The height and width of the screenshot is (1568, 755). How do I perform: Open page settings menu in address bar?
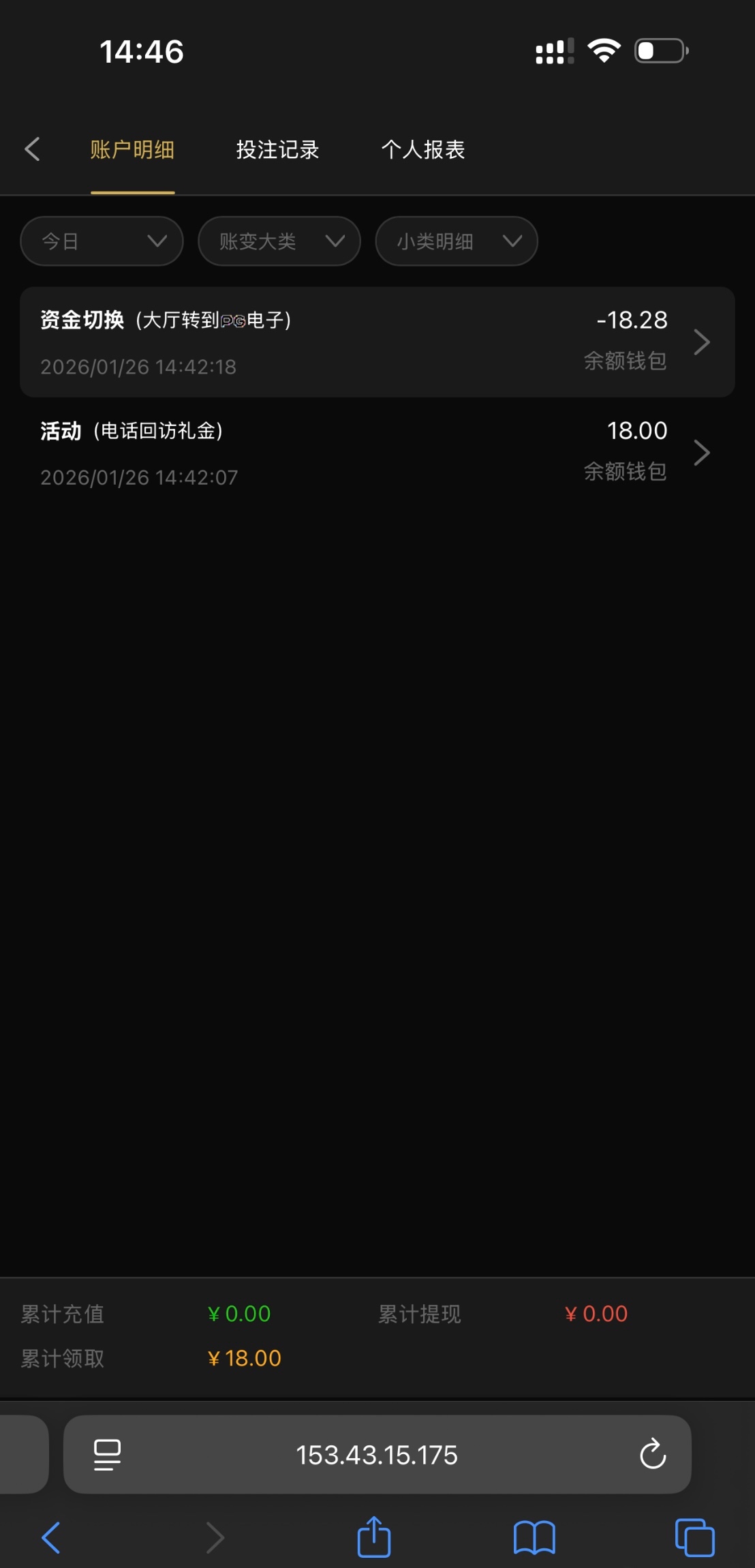point(107,1455)
